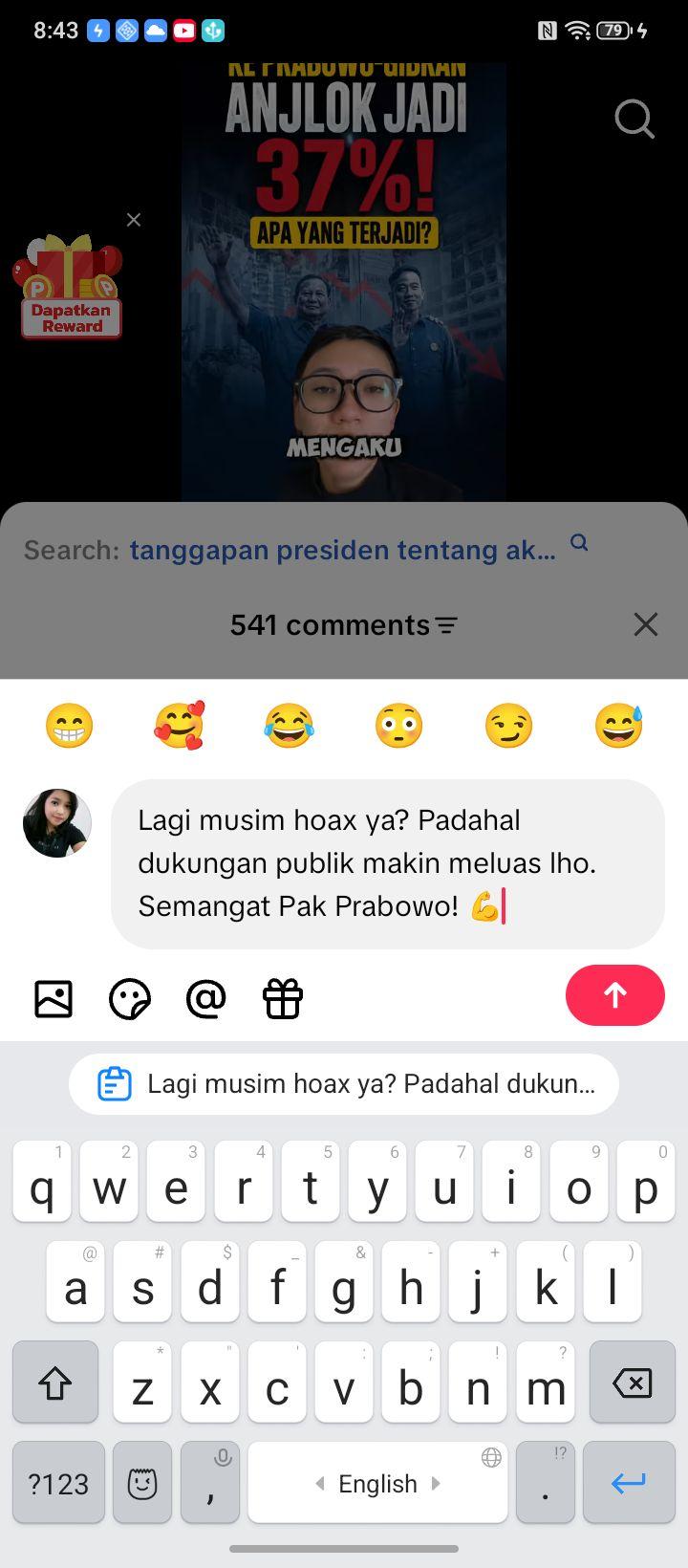This screenshot has width=688, height=1568.
Task: Insert the grinning teeth emoji
Action: coord(69,726)
